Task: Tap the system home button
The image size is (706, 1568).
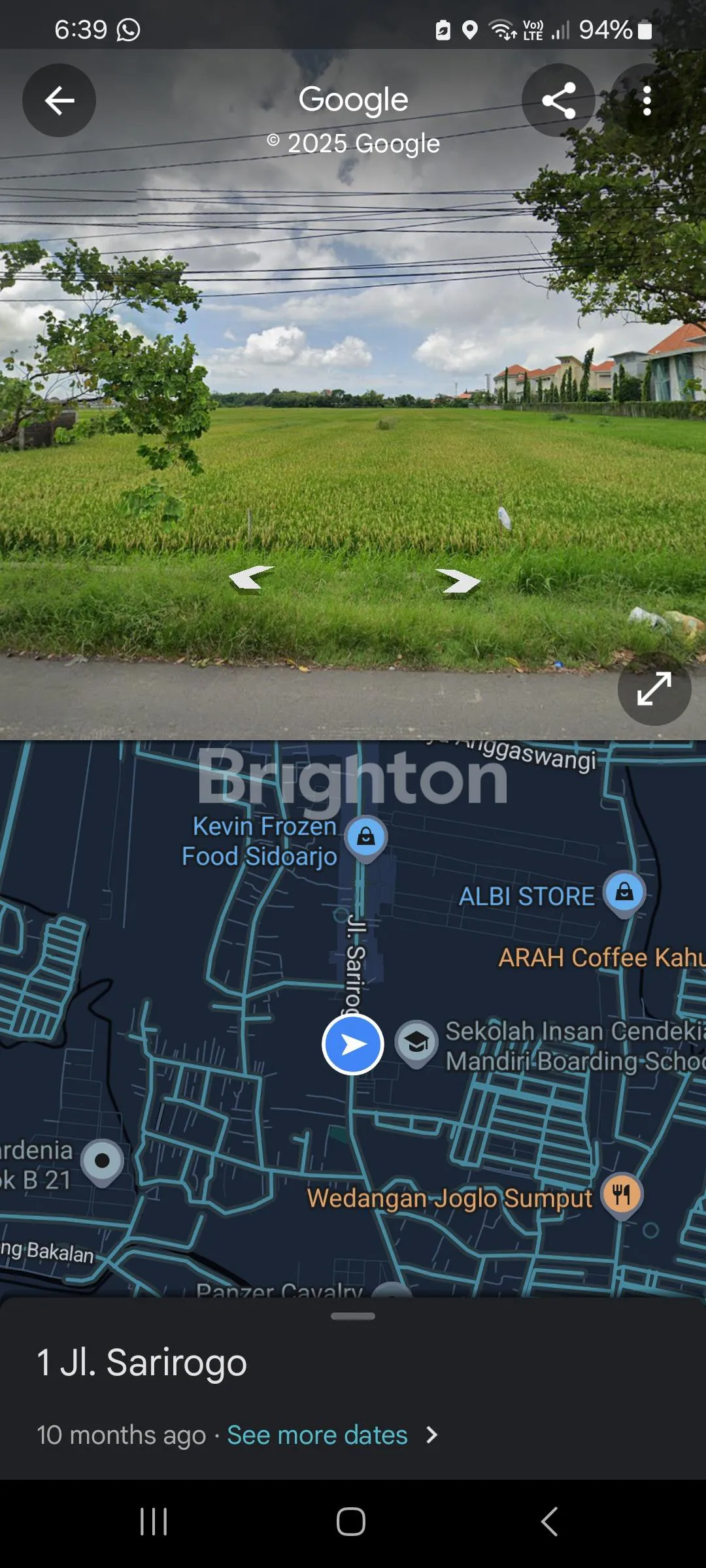Action: (351, 1522)
